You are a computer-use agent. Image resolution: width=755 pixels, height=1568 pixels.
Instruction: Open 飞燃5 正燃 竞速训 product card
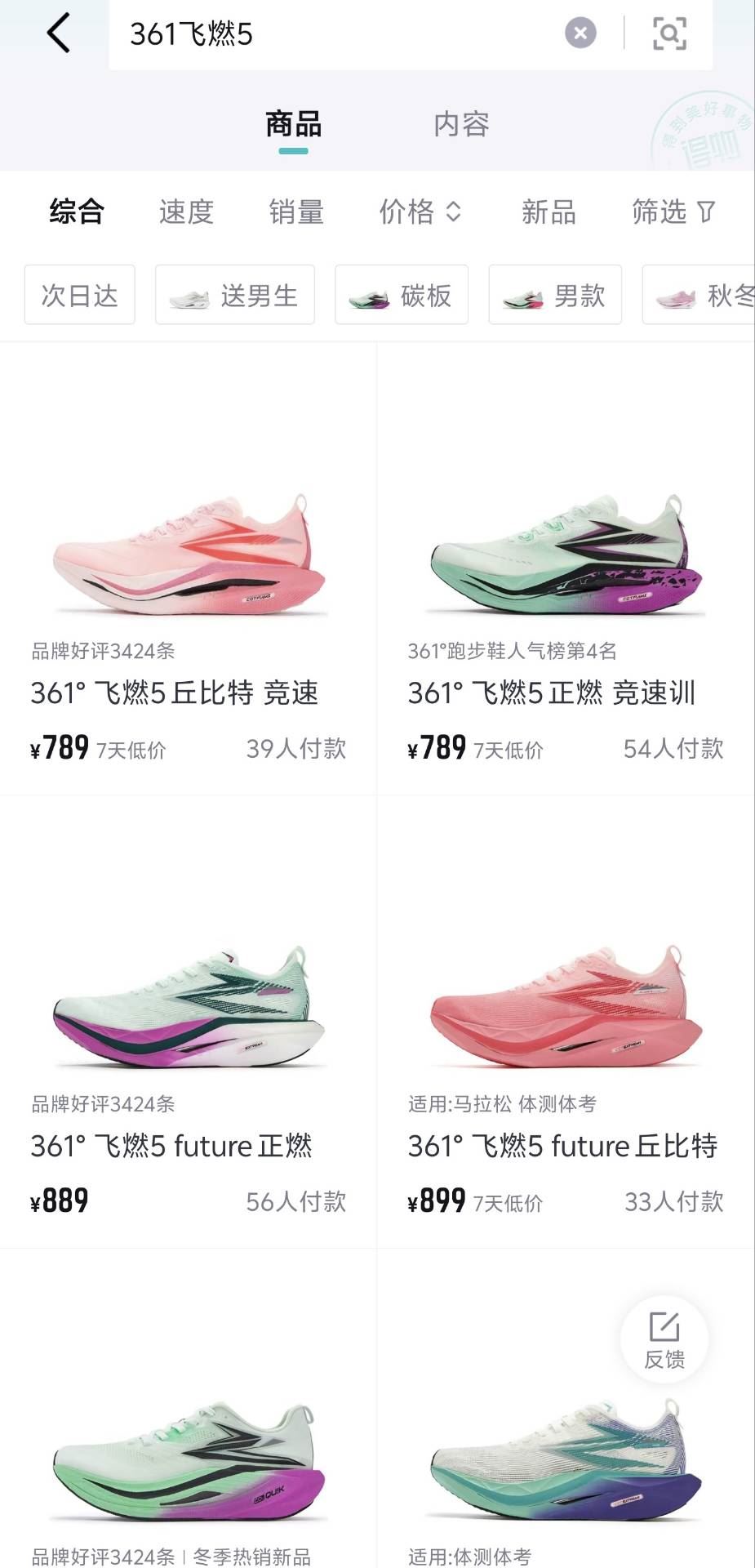click(566, 568)
